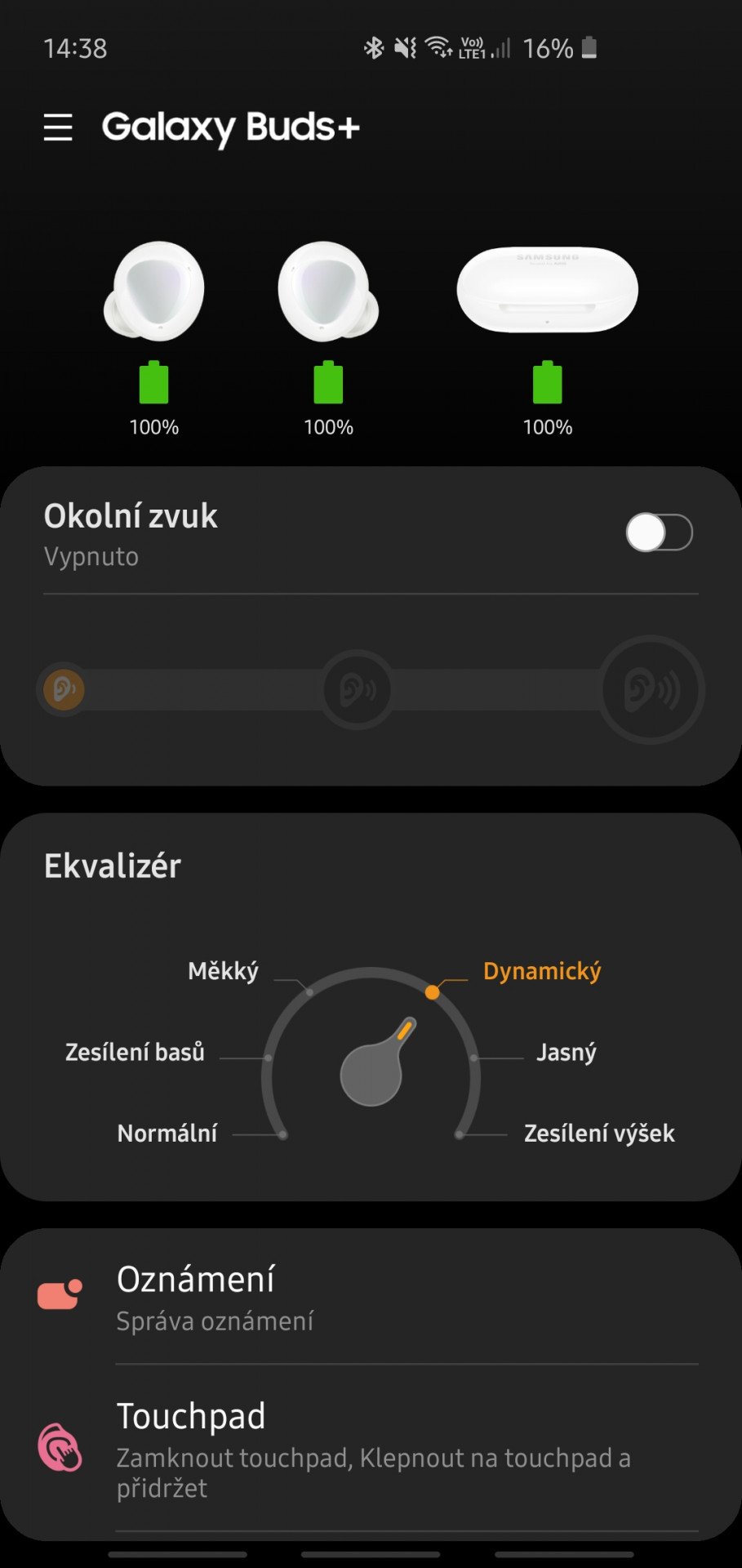Select the Zesílení výšek preset
Viewport: 742px width, 1568px height.
point(599,1133)
